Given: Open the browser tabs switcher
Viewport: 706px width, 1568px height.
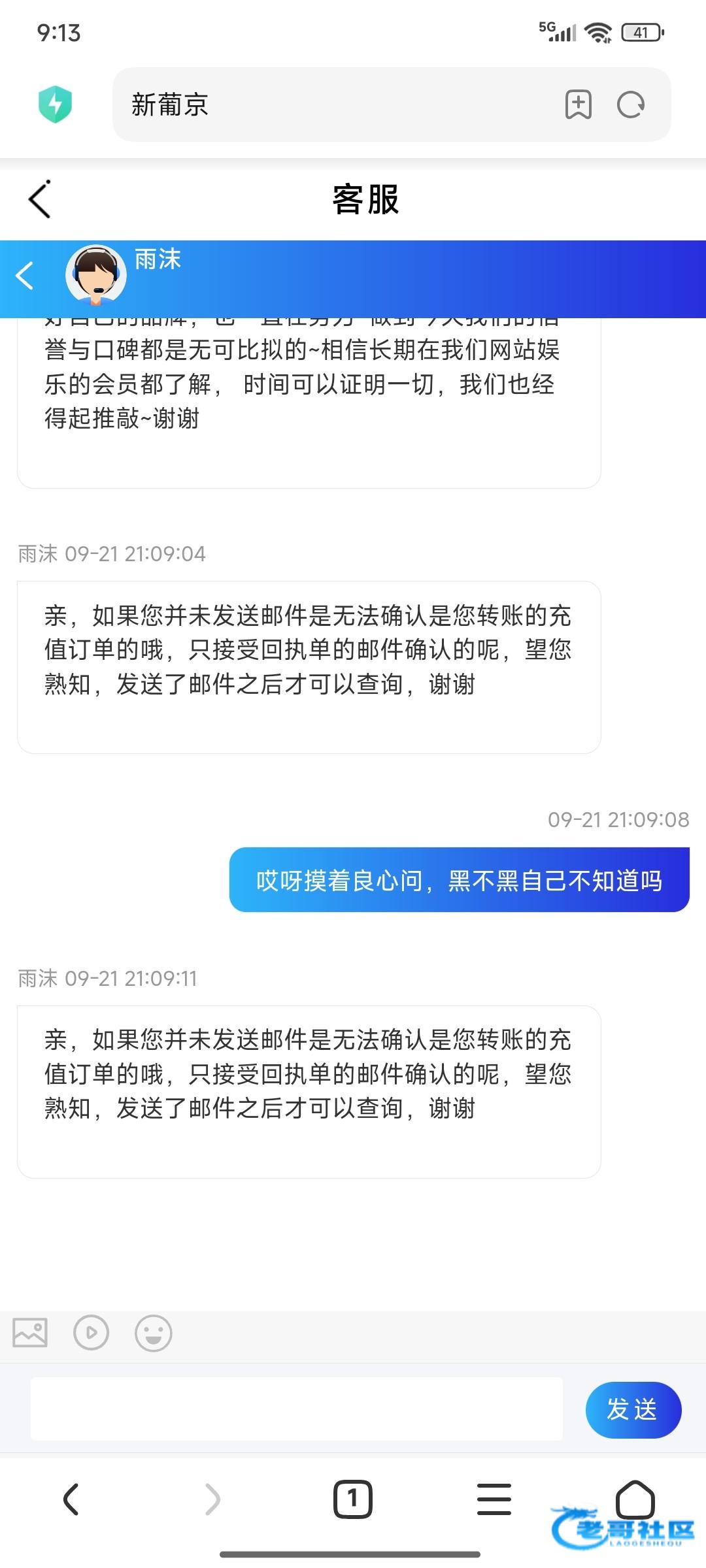Looking at the screenshot, I should pyautogui.click(x=353, y=1499).
